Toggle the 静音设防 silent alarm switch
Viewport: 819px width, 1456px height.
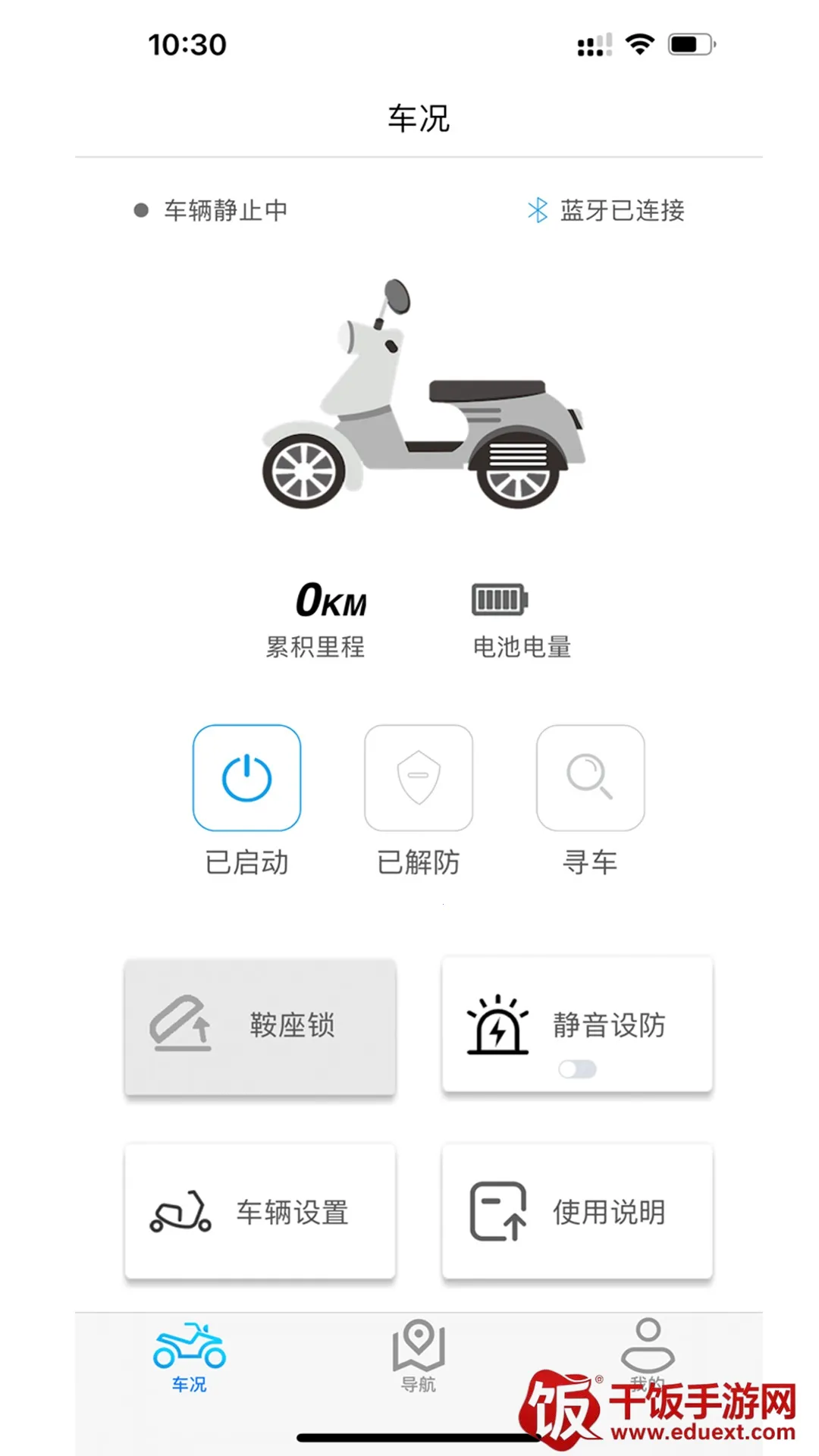tap(577, 1069)
